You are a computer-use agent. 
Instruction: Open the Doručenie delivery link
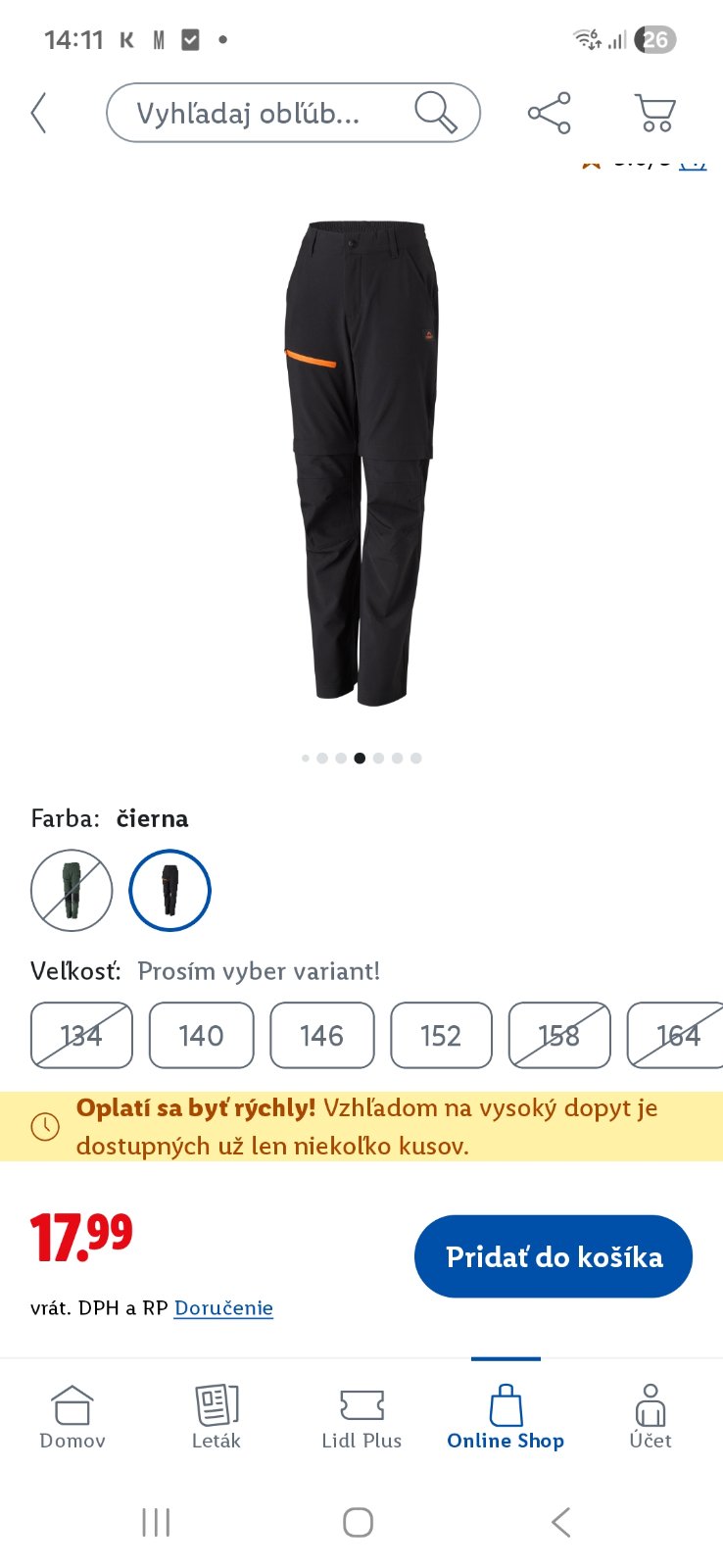coord(223,1307)
